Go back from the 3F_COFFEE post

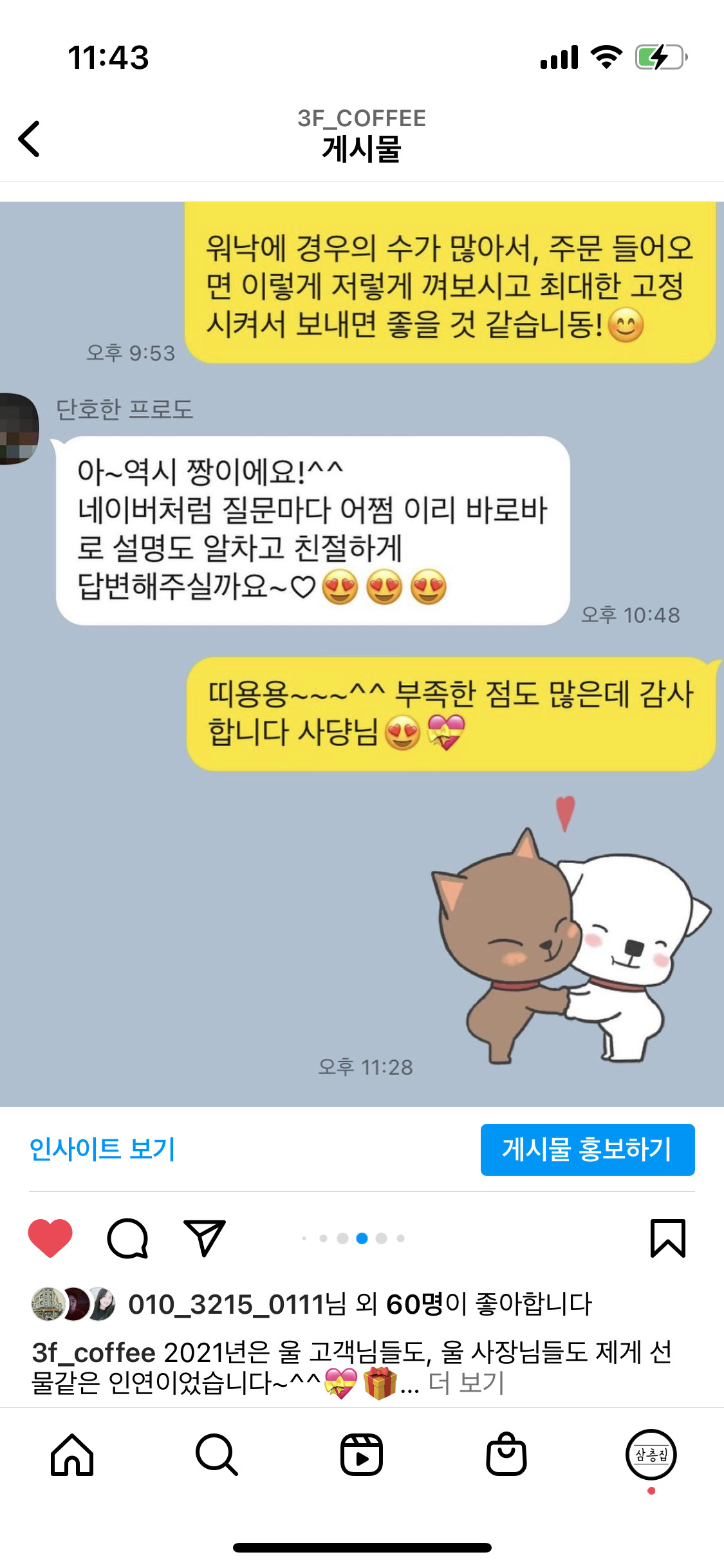pyautogui.click(x=30, y=138)
